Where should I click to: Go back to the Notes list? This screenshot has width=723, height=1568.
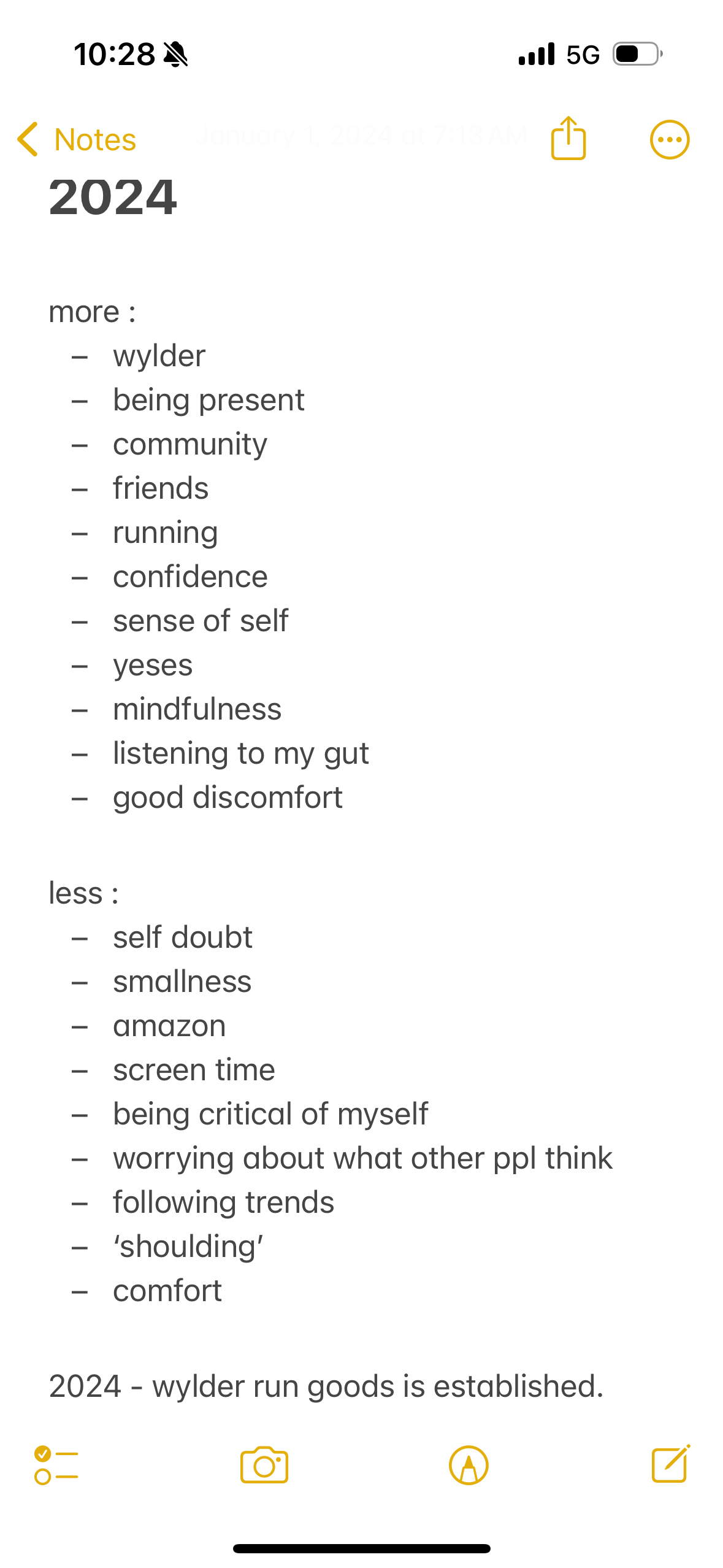pyautogui.click(x=77, y=139)
